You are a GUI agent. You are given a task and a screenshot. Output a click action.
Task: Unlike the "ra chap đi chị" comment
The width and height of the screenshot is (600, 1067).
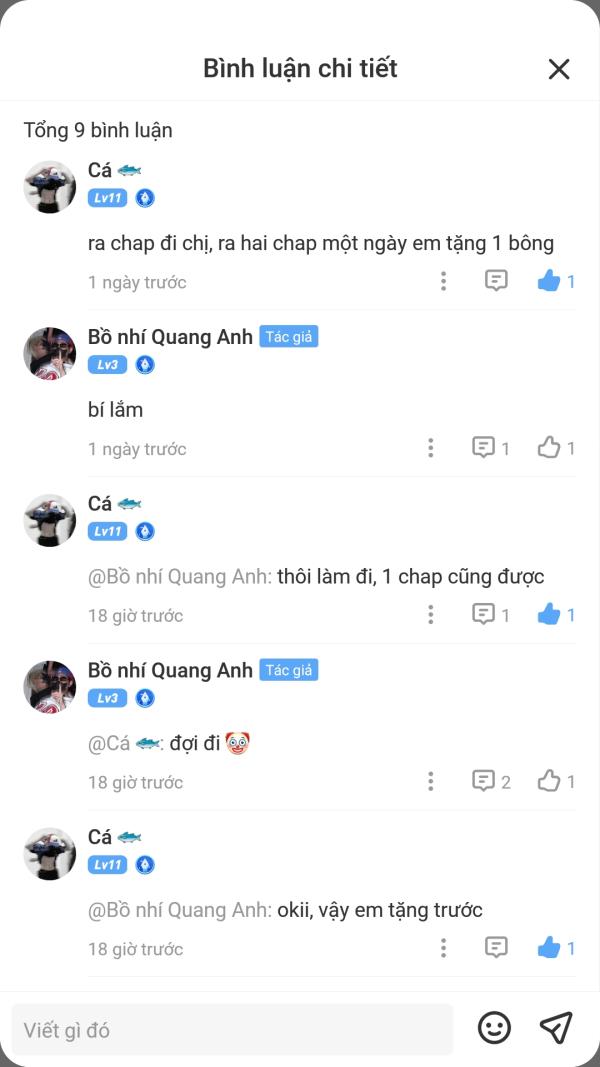(549, 281)
